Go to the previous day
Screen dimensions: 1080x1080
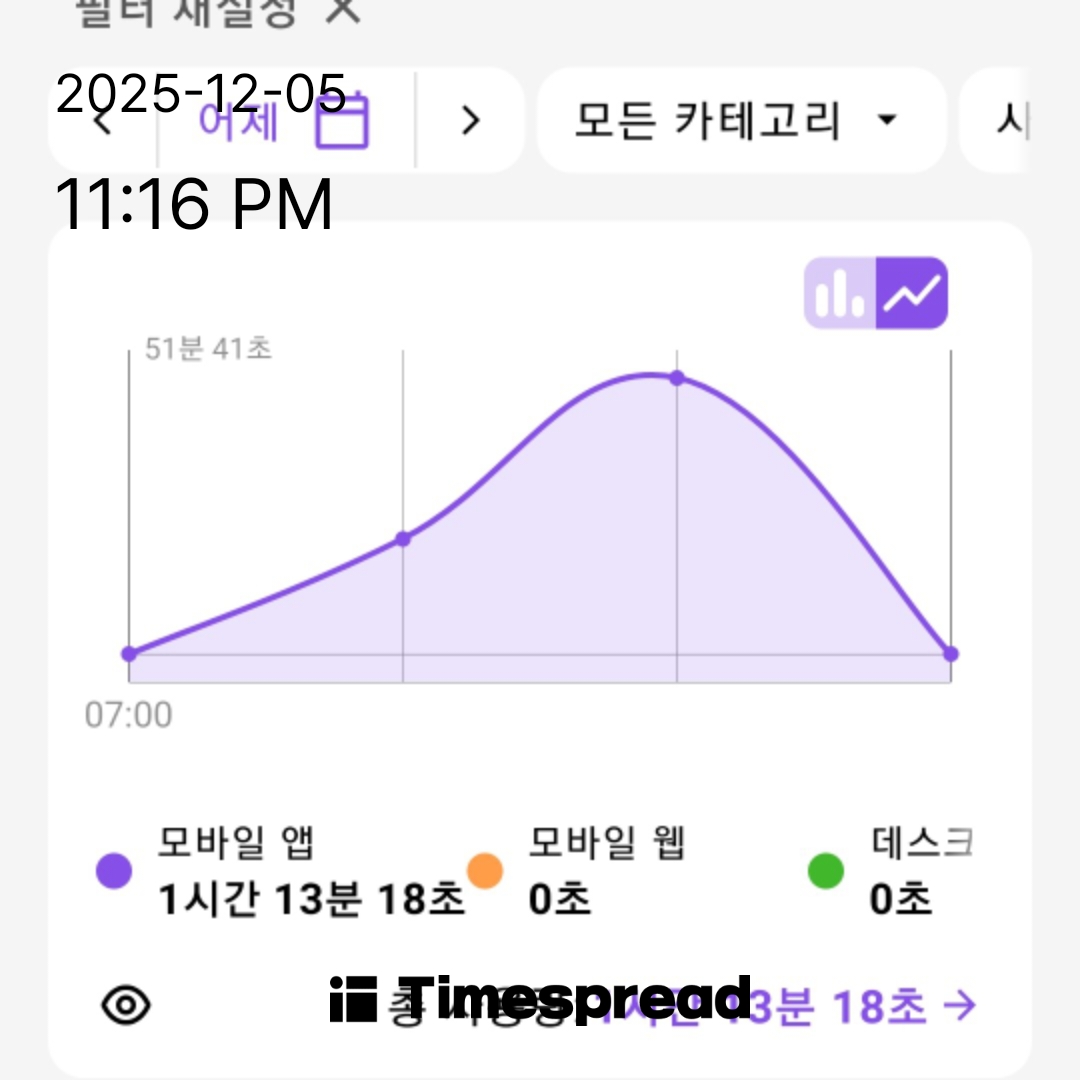pos(102,121)
